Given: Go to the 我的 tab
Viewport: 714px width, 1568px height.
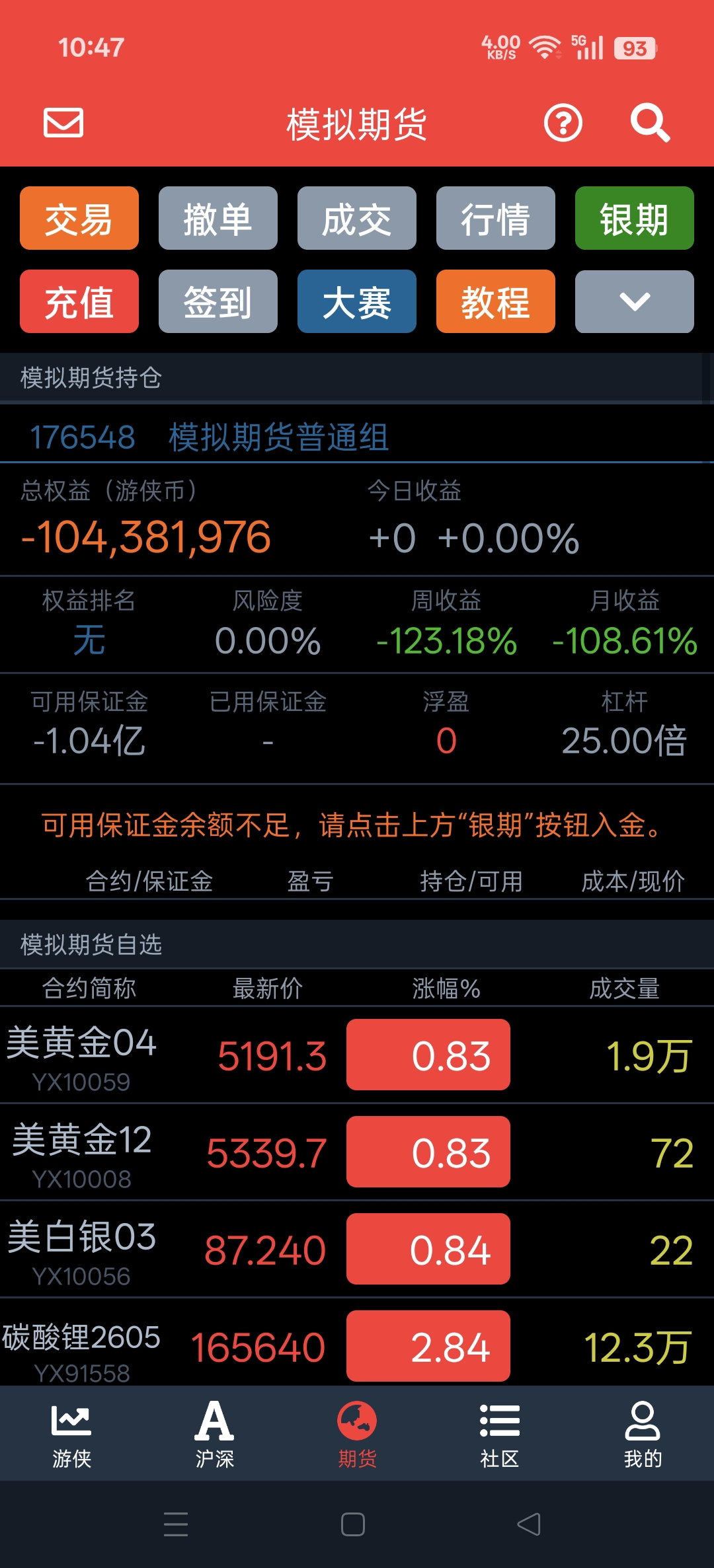Looking at the screenshot, I should [x=643, y=1434].
